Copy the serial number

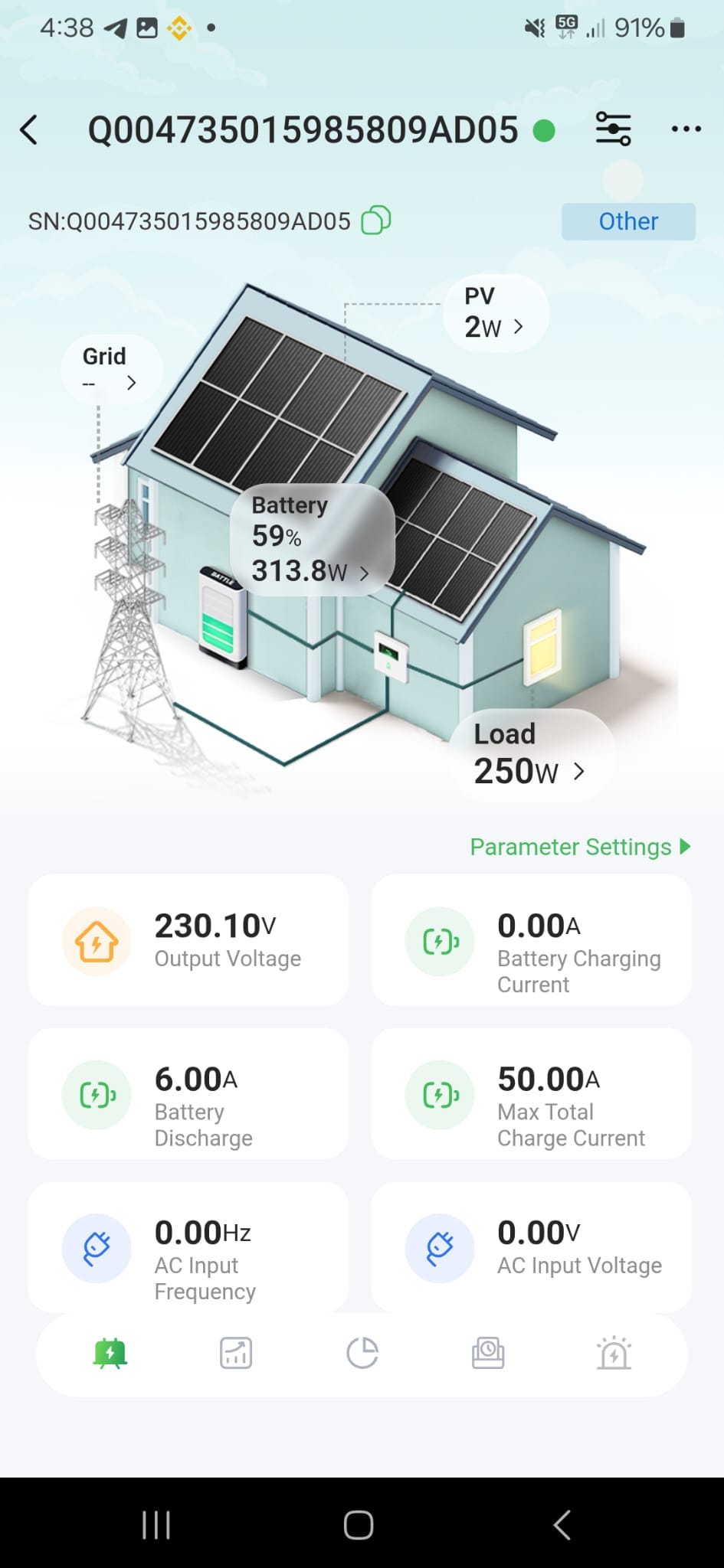click(375, 220)
